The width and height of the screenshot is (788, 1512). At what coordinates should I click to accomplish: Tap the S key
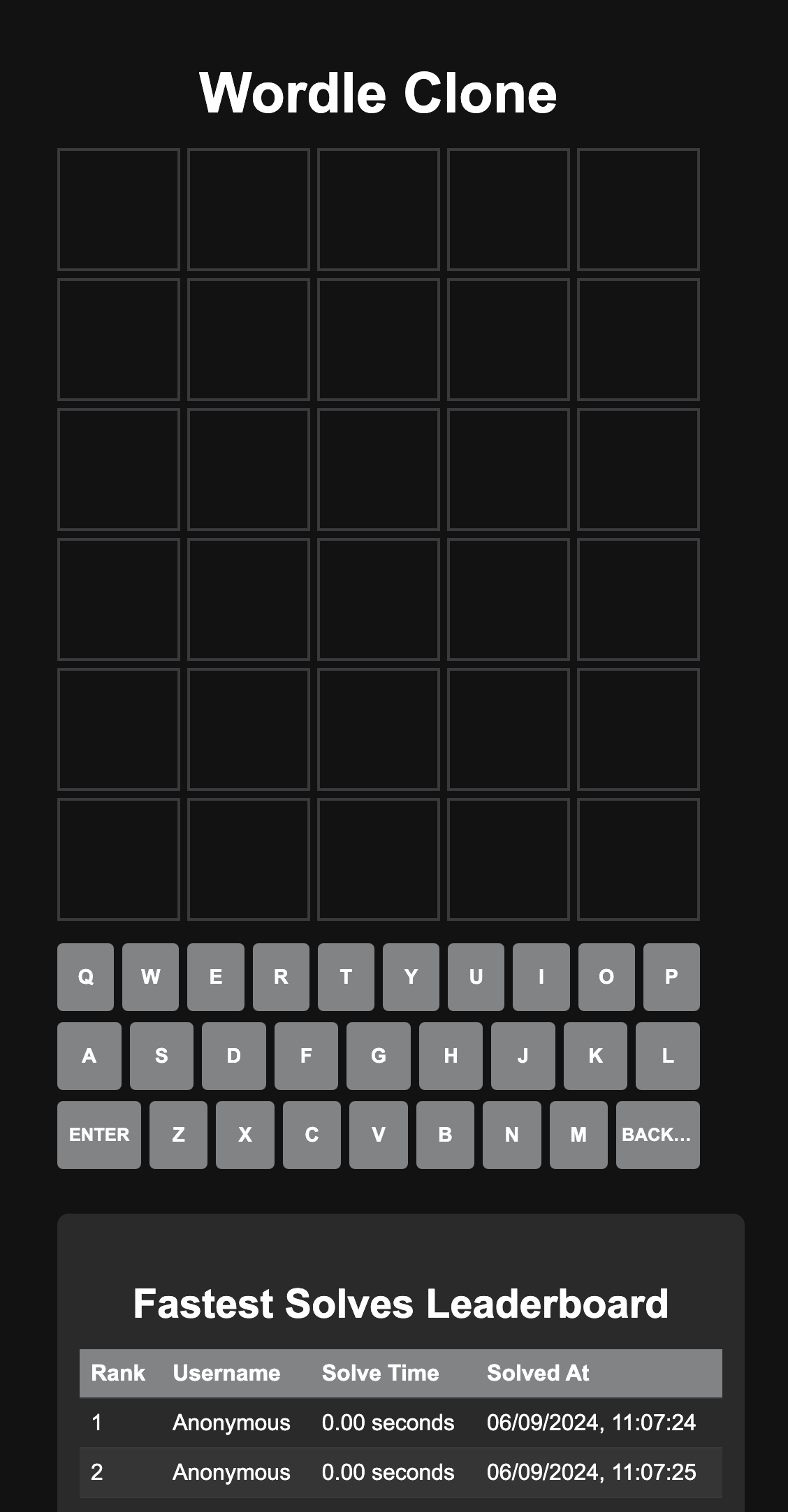pos(161,1056)
